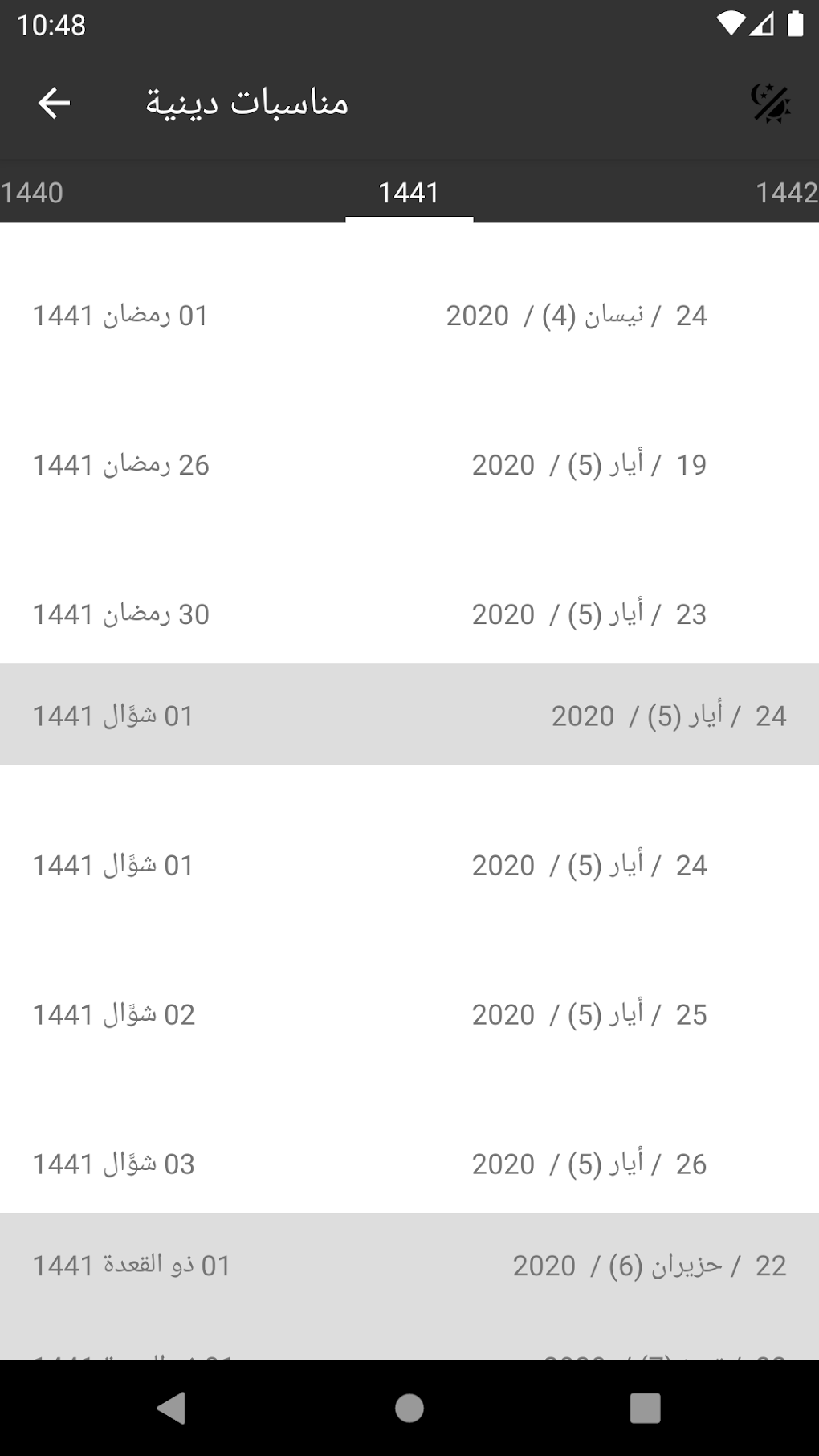Viewport: 819px width, 1456px height.
Task: Tap the cellular signal icon
Action: coord(761,24)
